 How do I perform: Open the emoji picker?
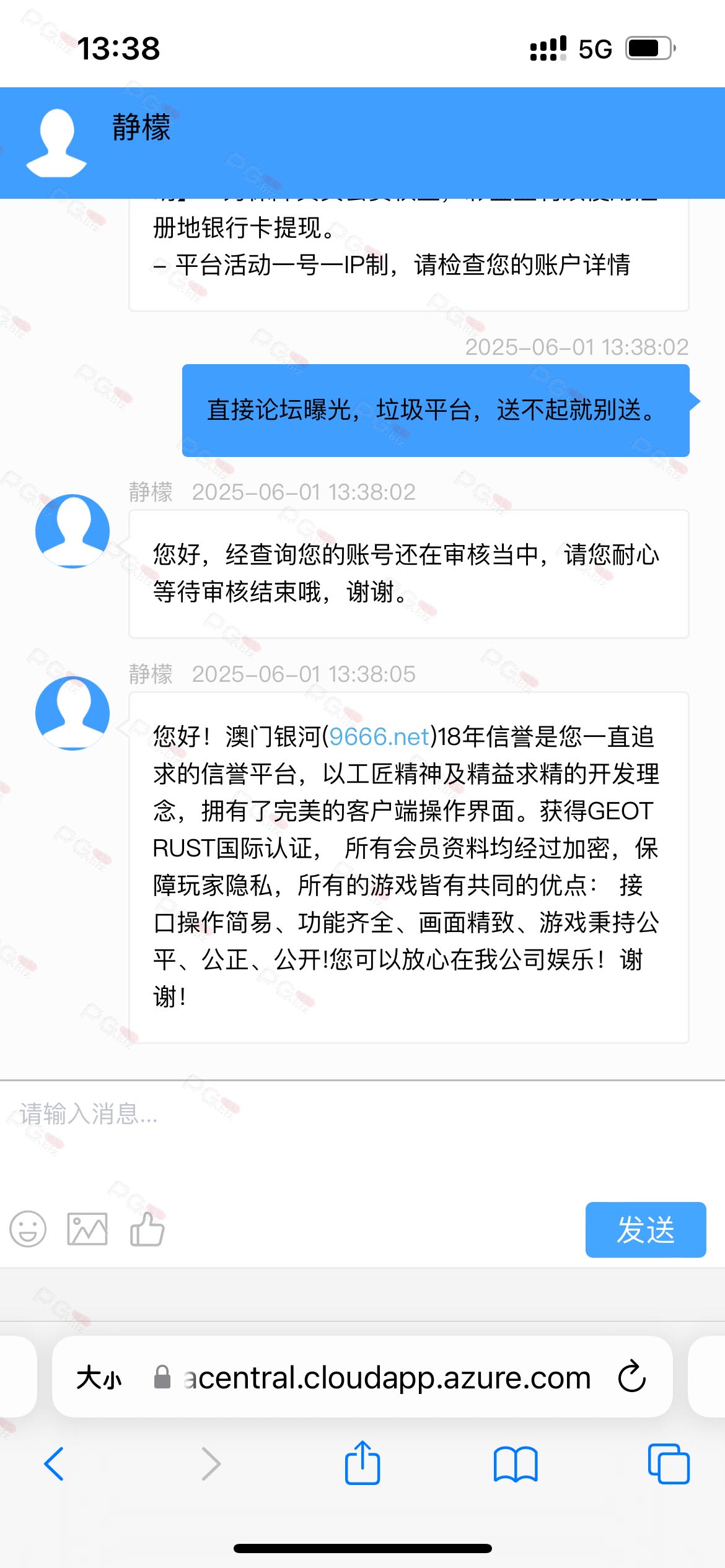(28, 1229)
